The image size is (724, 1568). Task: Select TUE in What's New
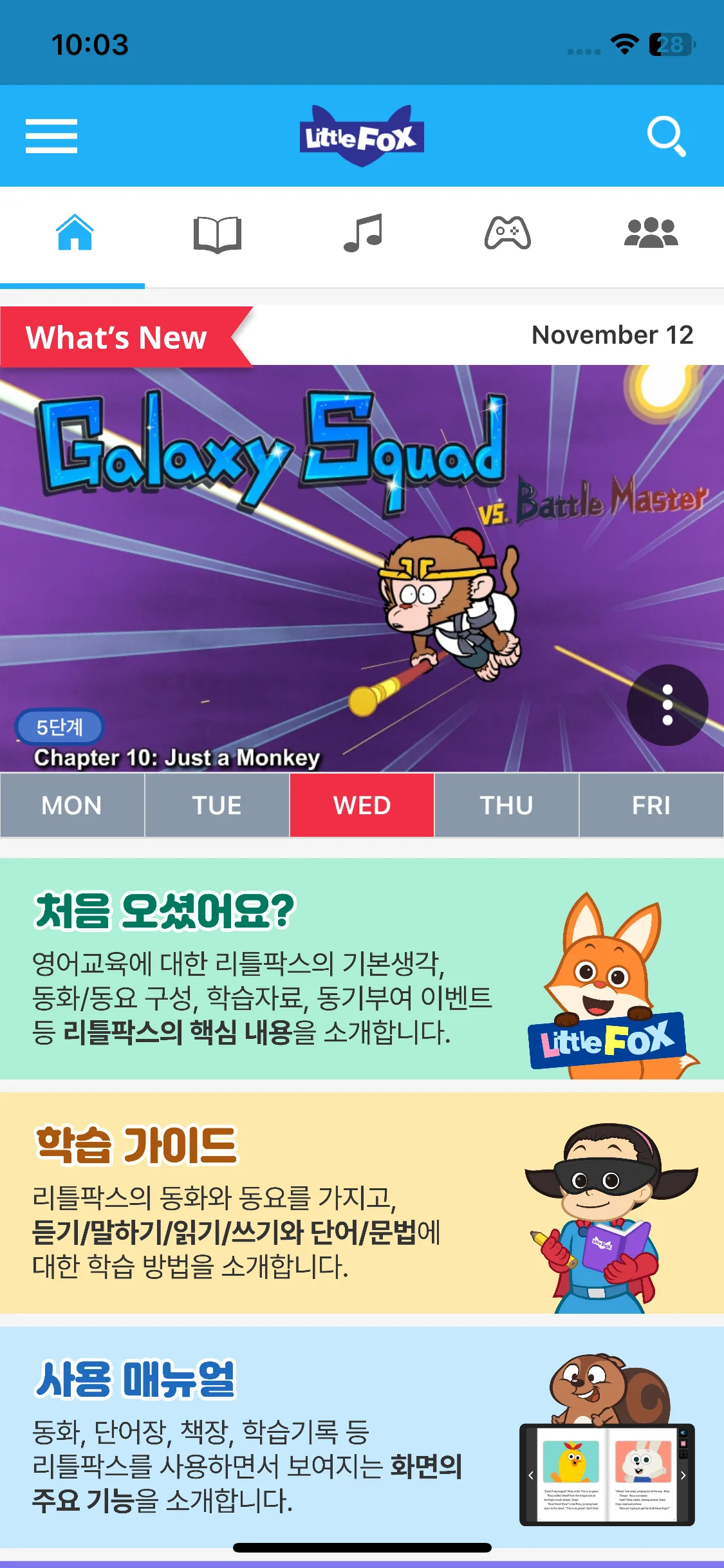(x=217, y=805)
